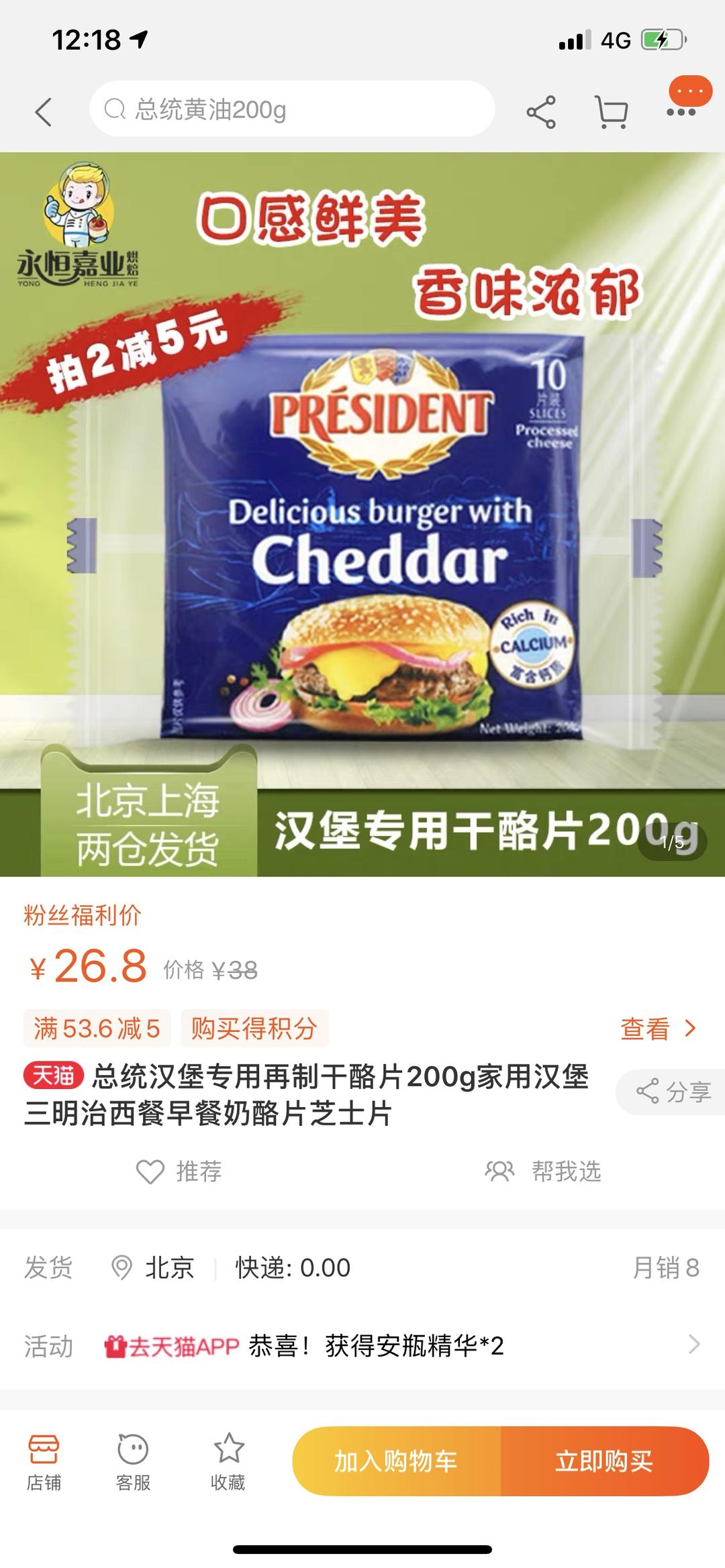Image resolution: width=725 pixels, height=1568 pixels.
Task: View the coupon details via 查看
Action: tap(658, 1029)
